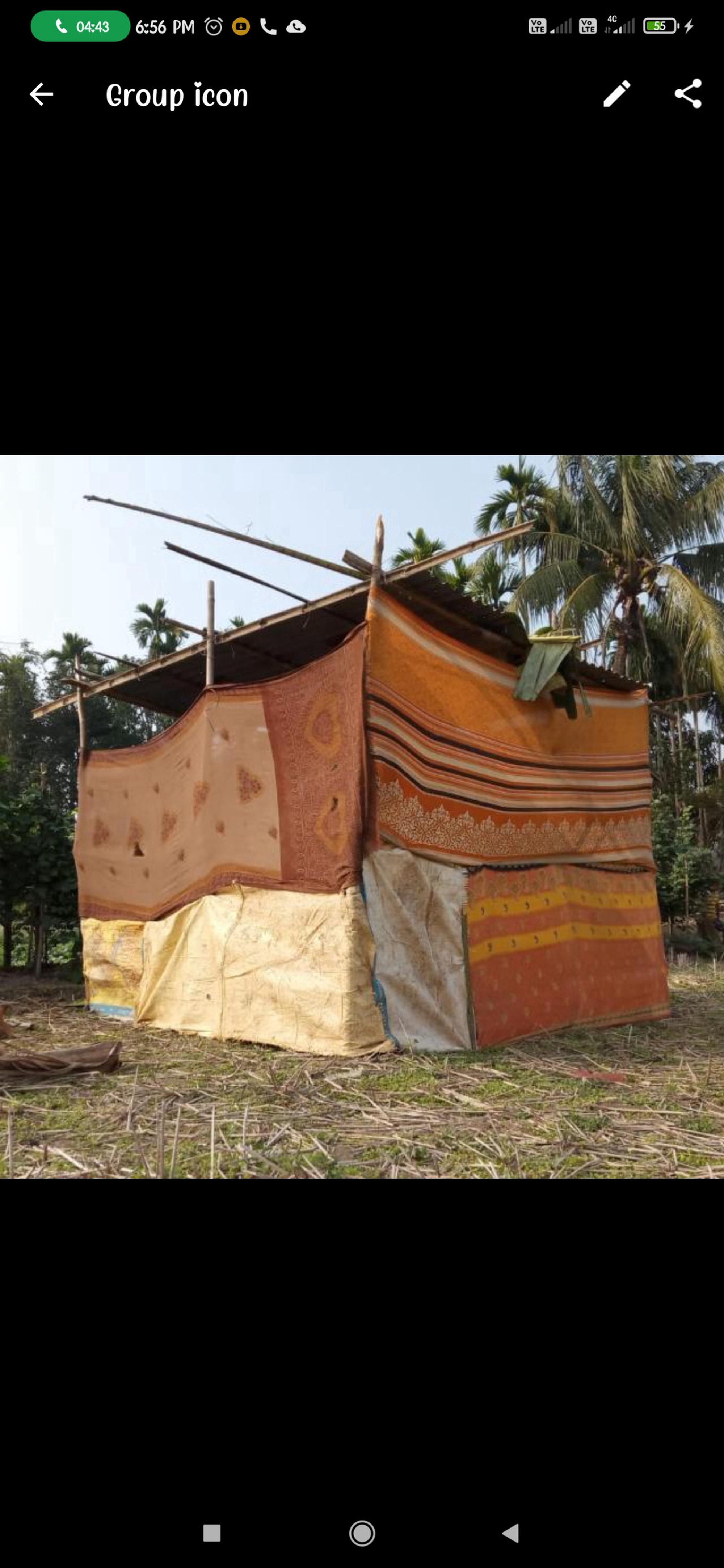The image size is (724, 1568).
Task: Open recent apps with the square button
Action: tap(211, 1533)
